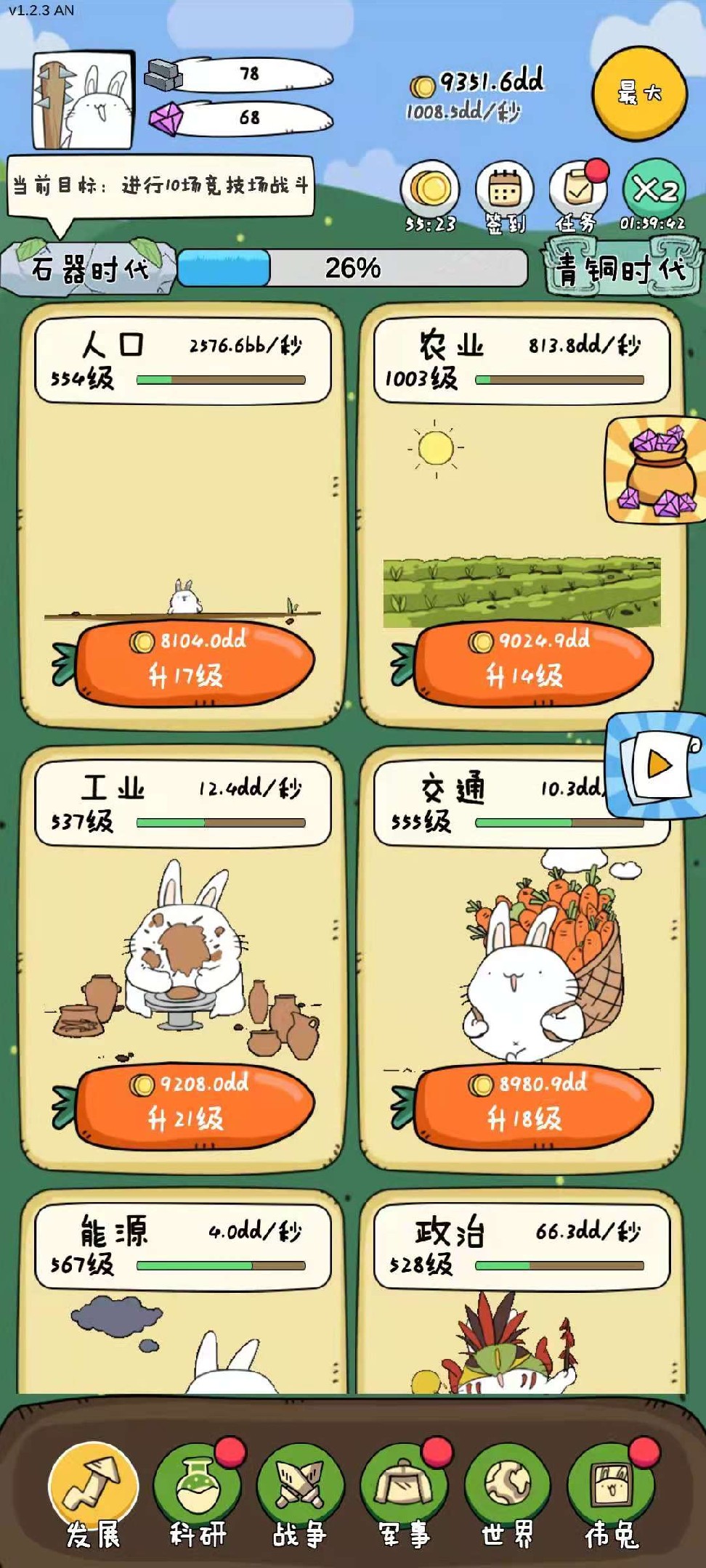706x1568 pixels.
Task: Switch to the 战争 war tab
Action: (x=300, y=1494)
